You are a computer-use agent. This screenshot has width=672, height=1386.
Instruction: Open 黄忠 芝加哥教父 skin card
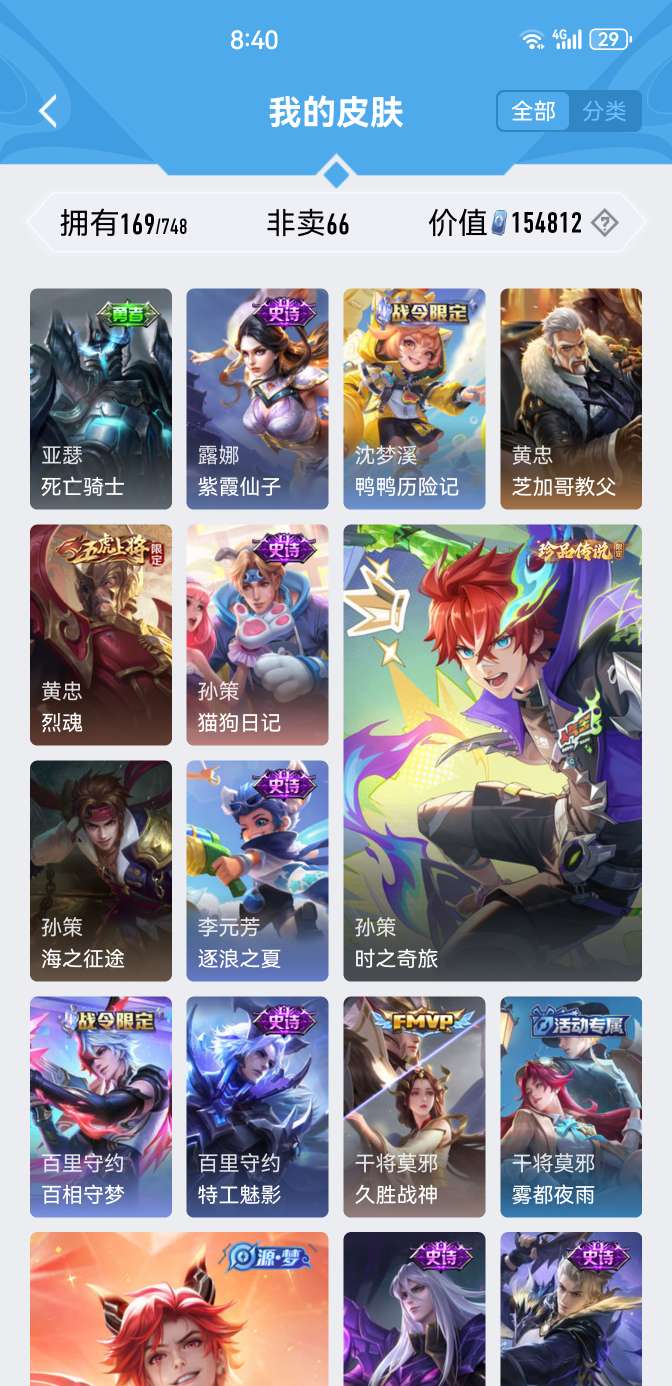click(x=571, y=399)
